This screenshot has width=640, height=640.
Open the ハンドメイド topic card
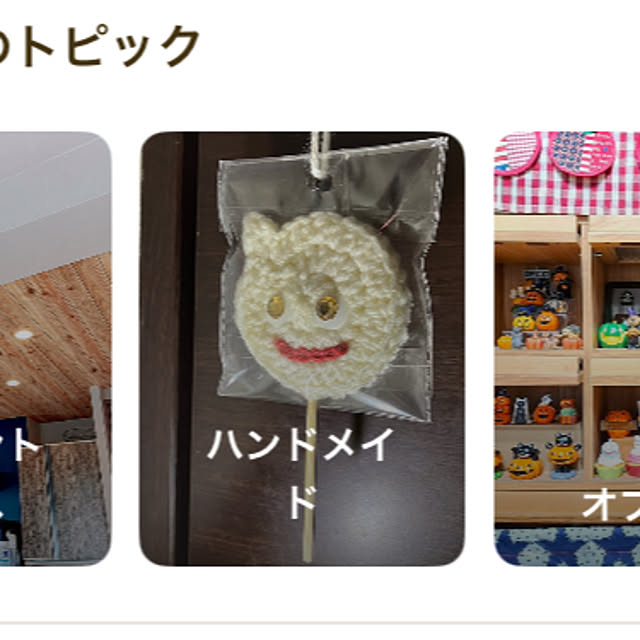pyautogui.click(x=303, y=349)
